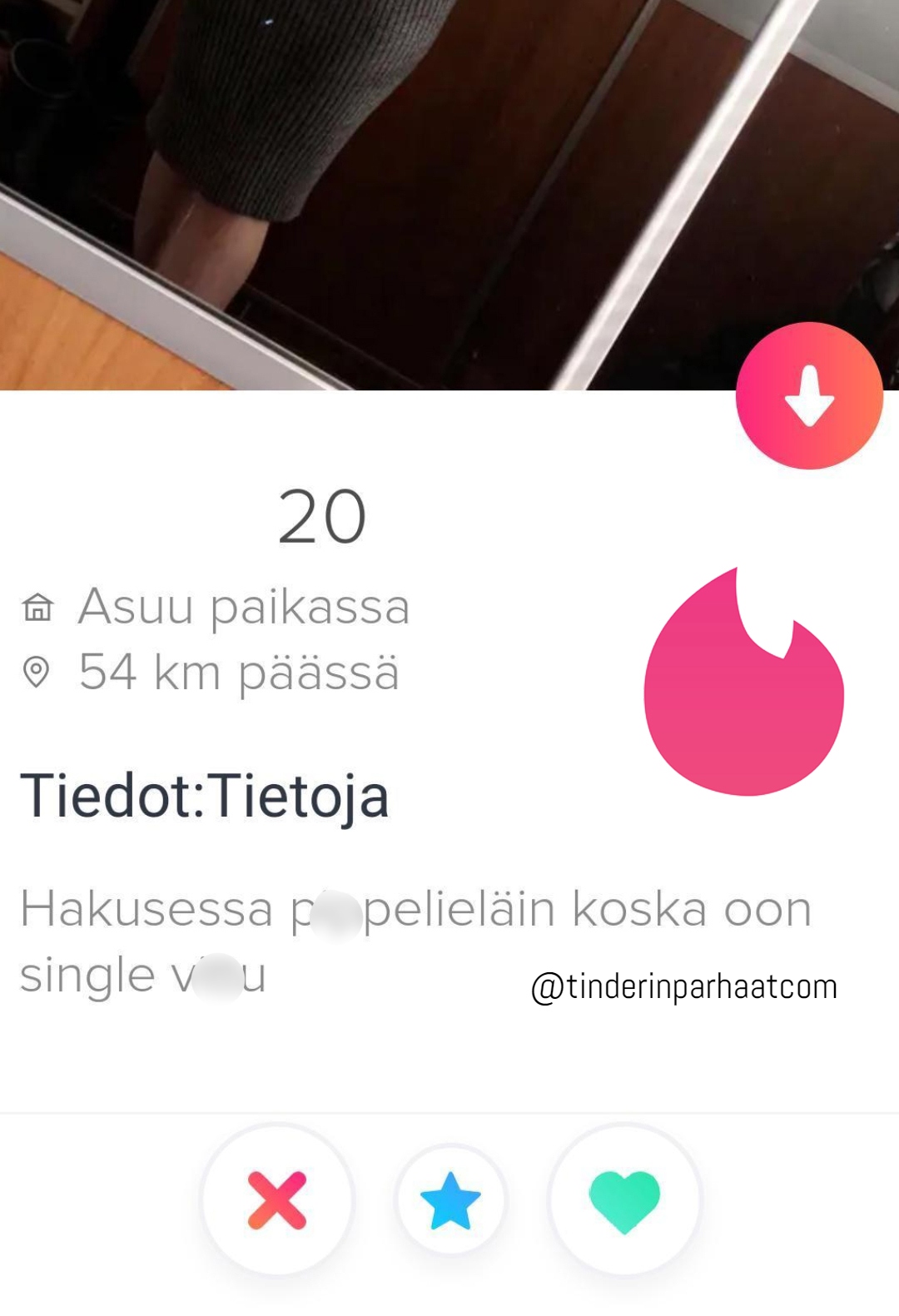Image resolution: width=899 pixels, height=1316 pixels.
Task: Collapse profile with the down arrow button
Action: [x=808, y=396]
